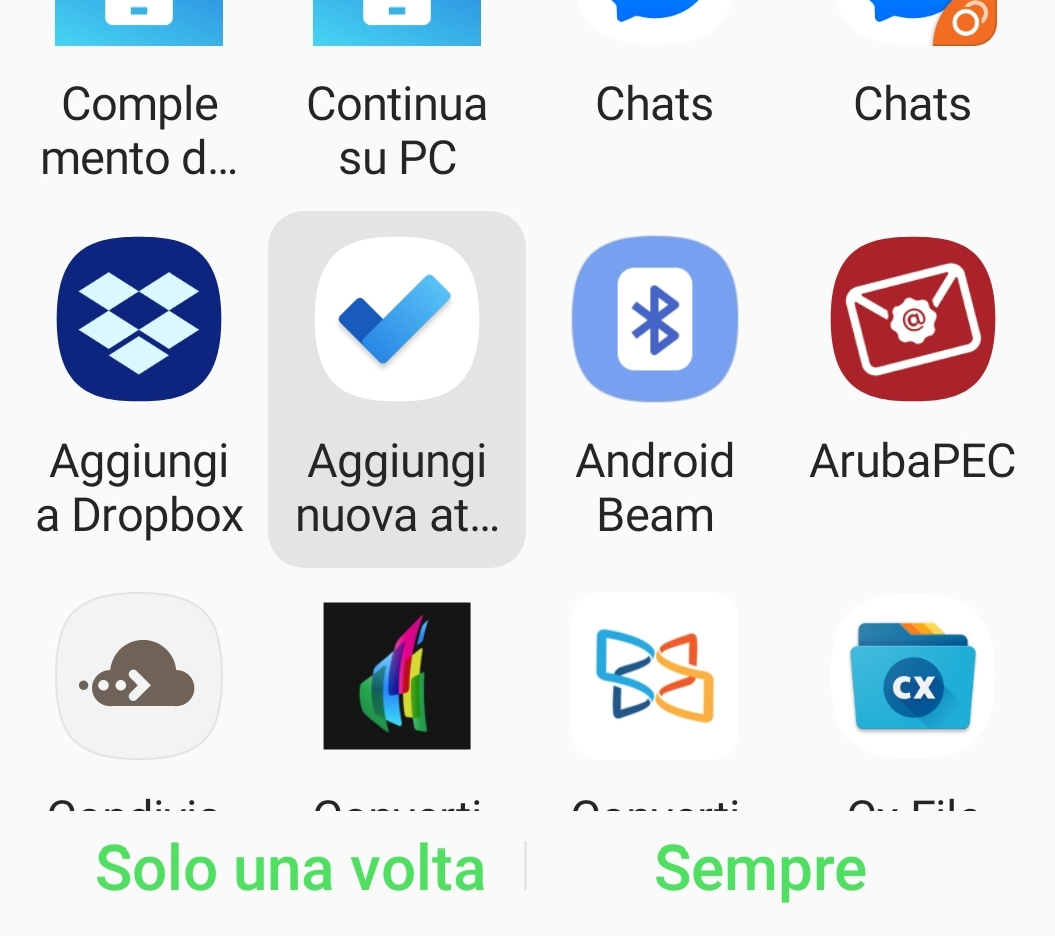Choose the blue-orange Converti butterfly icon
Screen dimensions: 1055x936
[655, 677]
